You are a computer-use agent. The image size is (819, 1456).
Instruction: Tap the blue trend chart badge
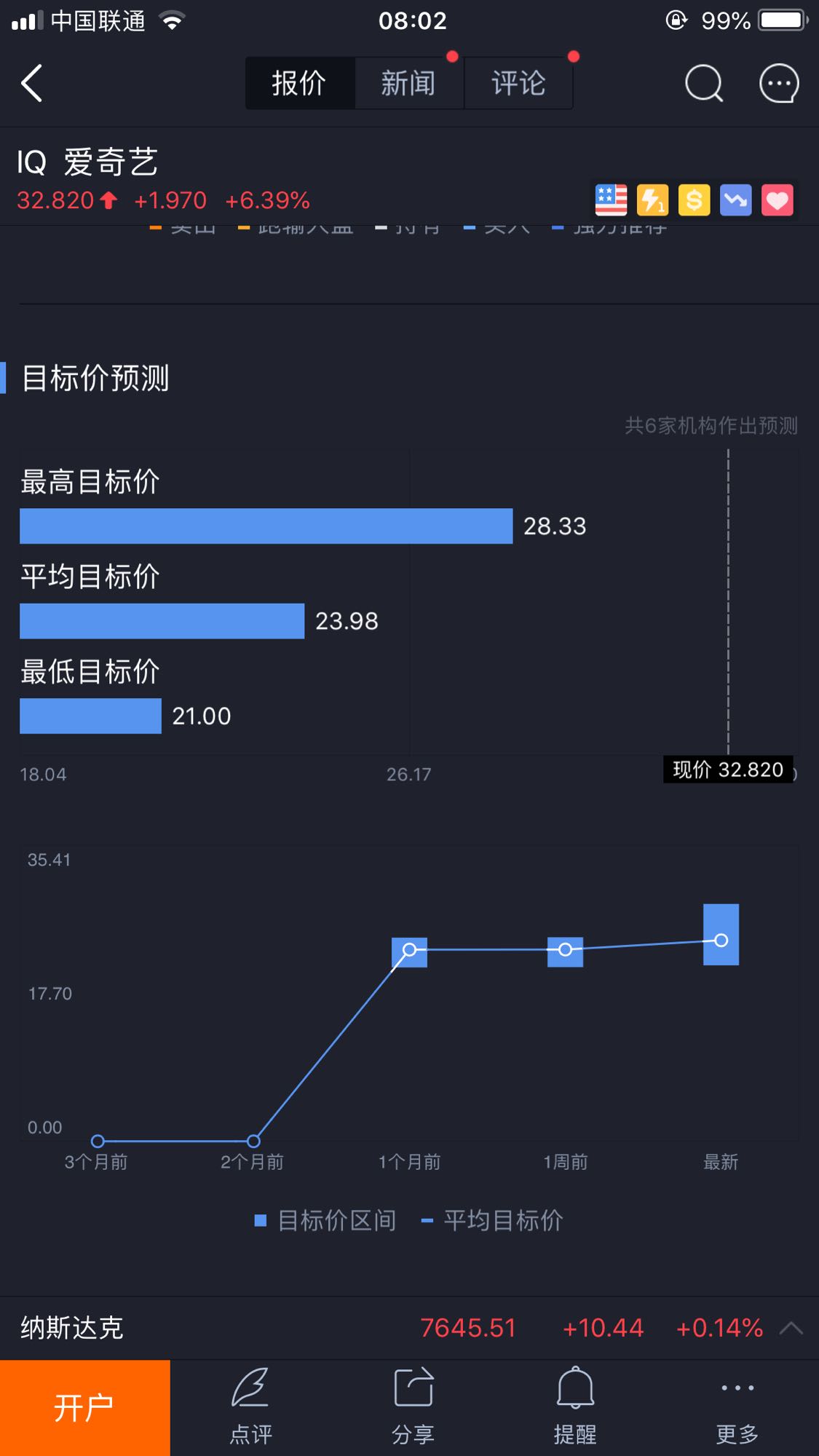[x=735, y=200]
